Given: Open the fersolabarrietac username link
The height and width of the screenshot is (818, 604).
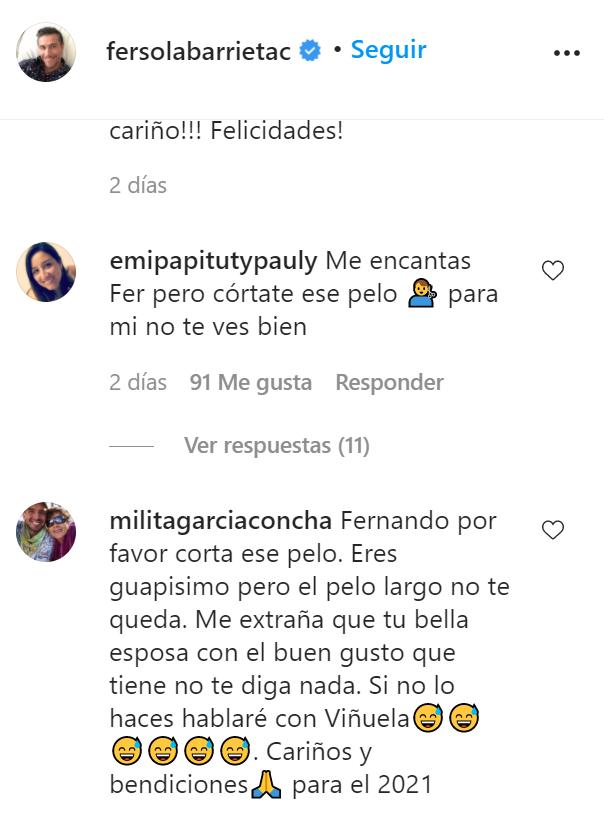Looking at the screenshot, I should tap(199, 51).
